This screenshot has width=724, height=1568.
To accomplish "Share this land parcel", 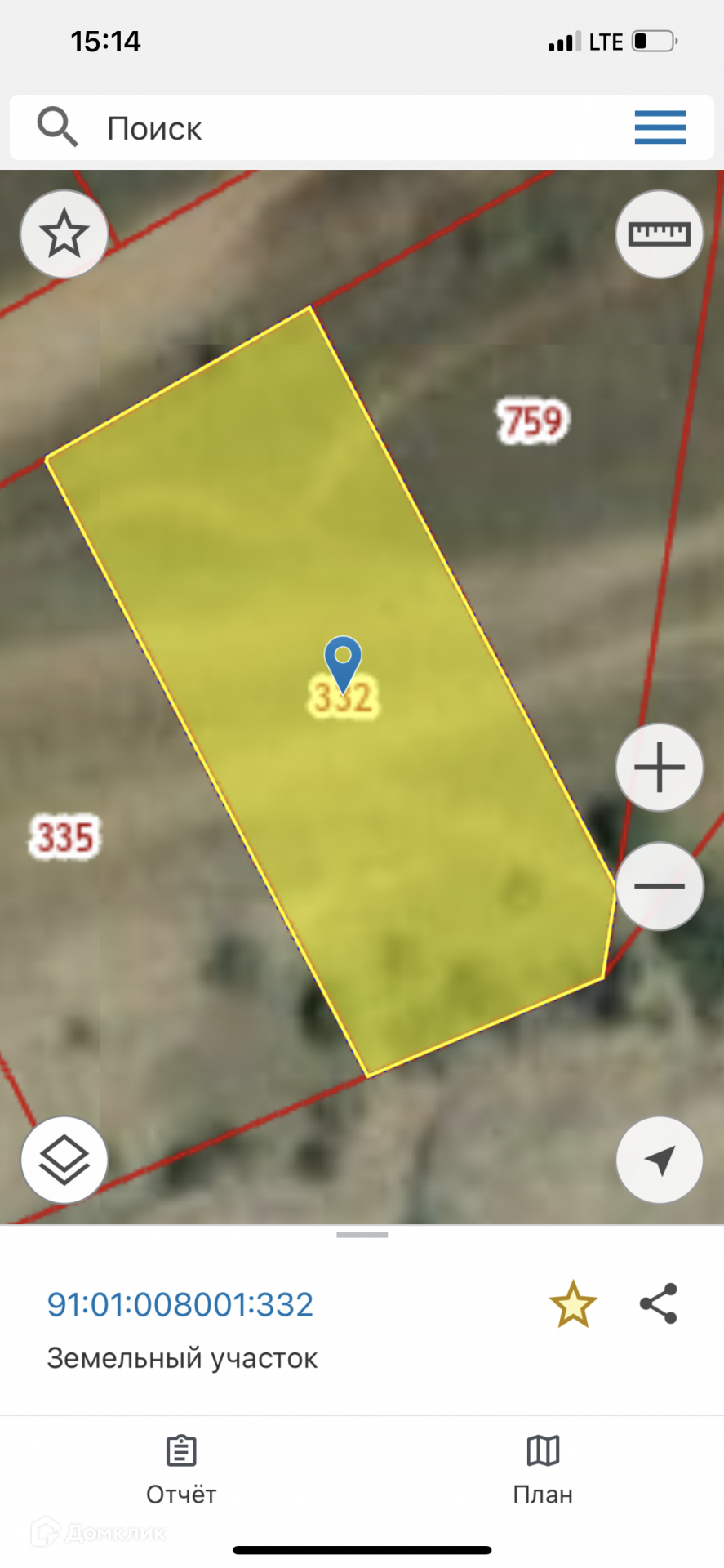I will click(x=658, y=1303).
